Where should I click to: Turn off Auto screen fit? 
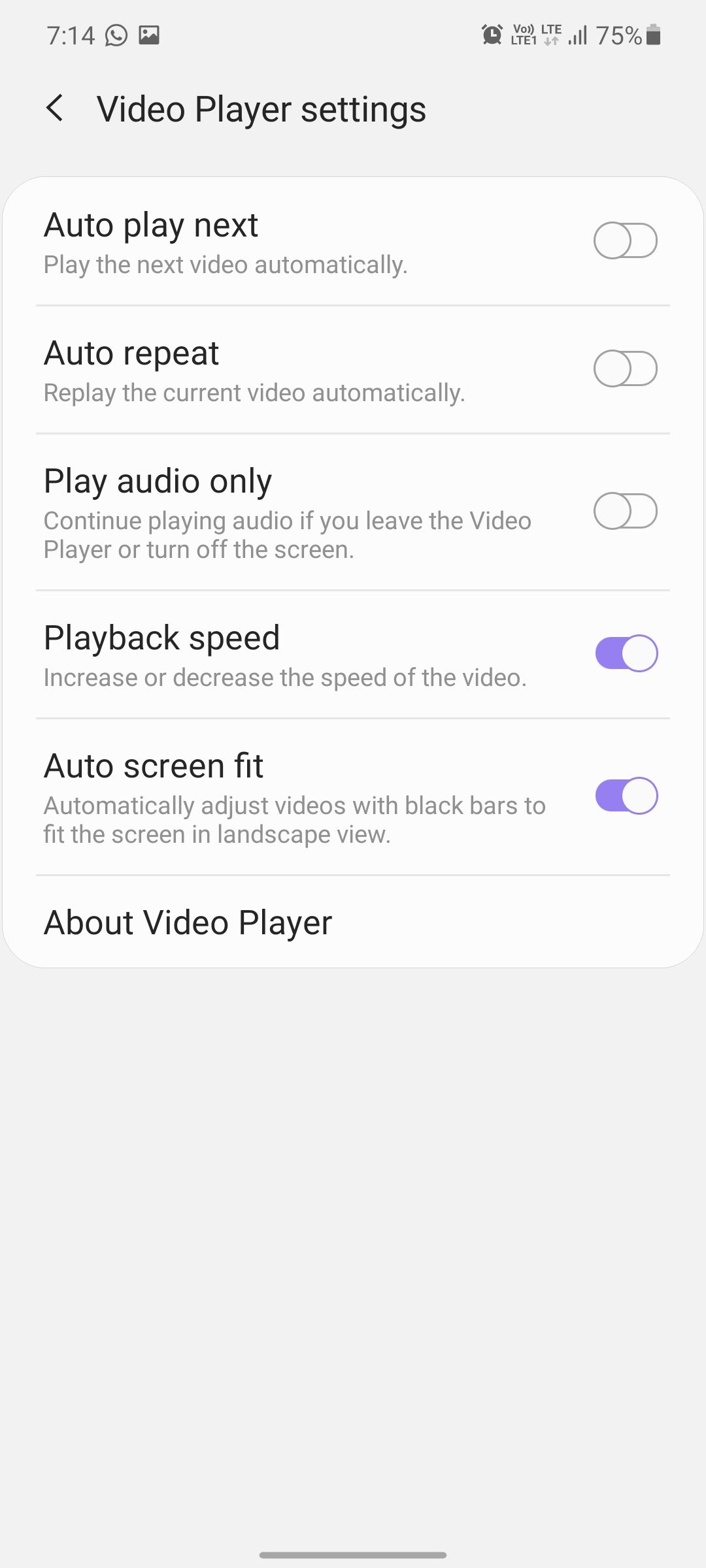[626, 796]
